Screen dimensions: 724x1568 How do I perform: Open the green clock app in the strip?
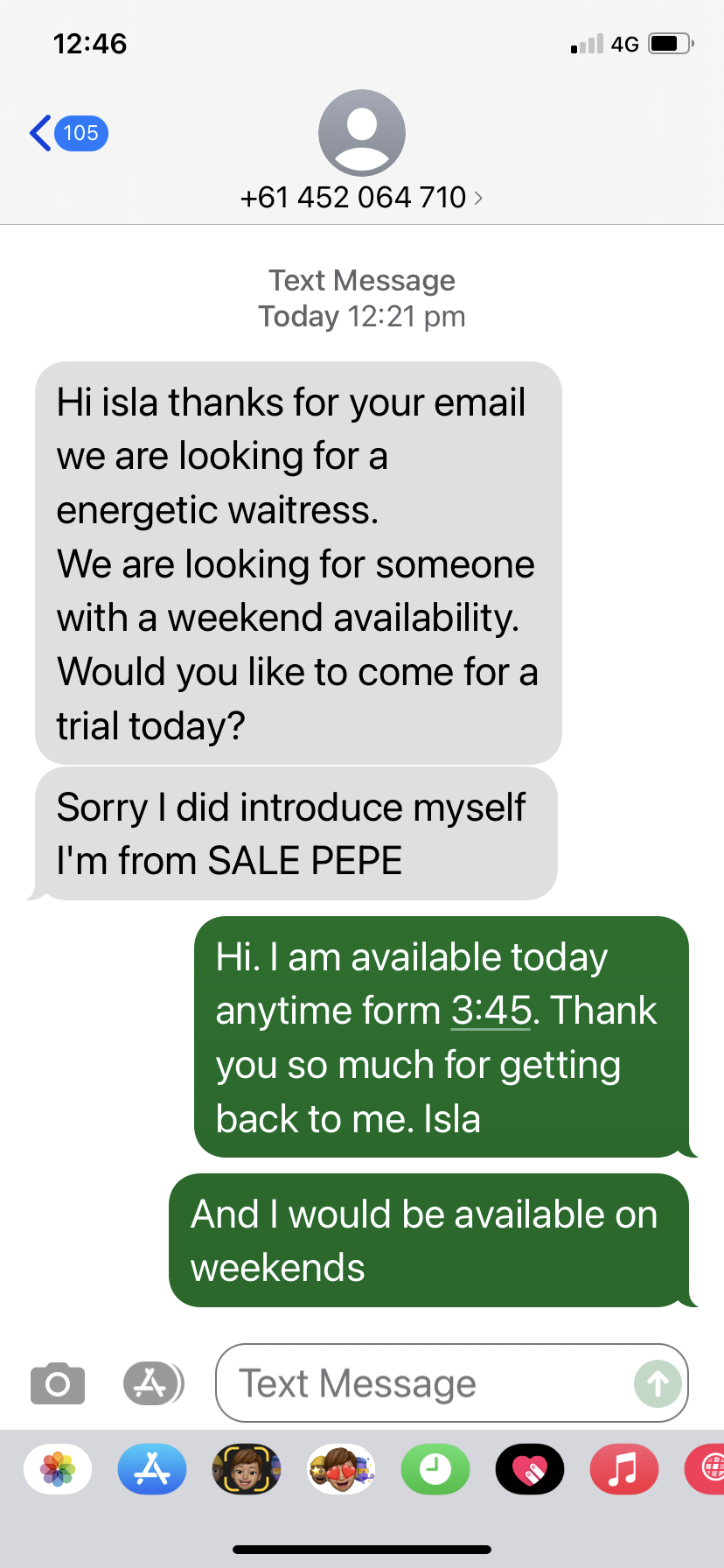pos(435,1469)
